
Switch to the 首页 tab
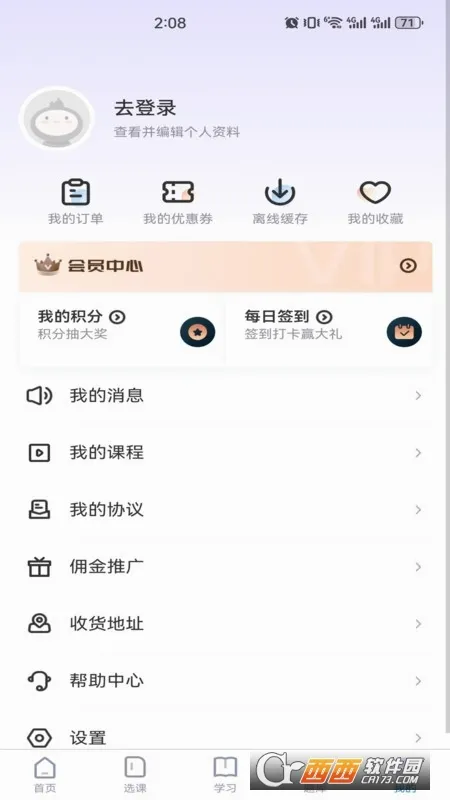(x=45, y=775)
